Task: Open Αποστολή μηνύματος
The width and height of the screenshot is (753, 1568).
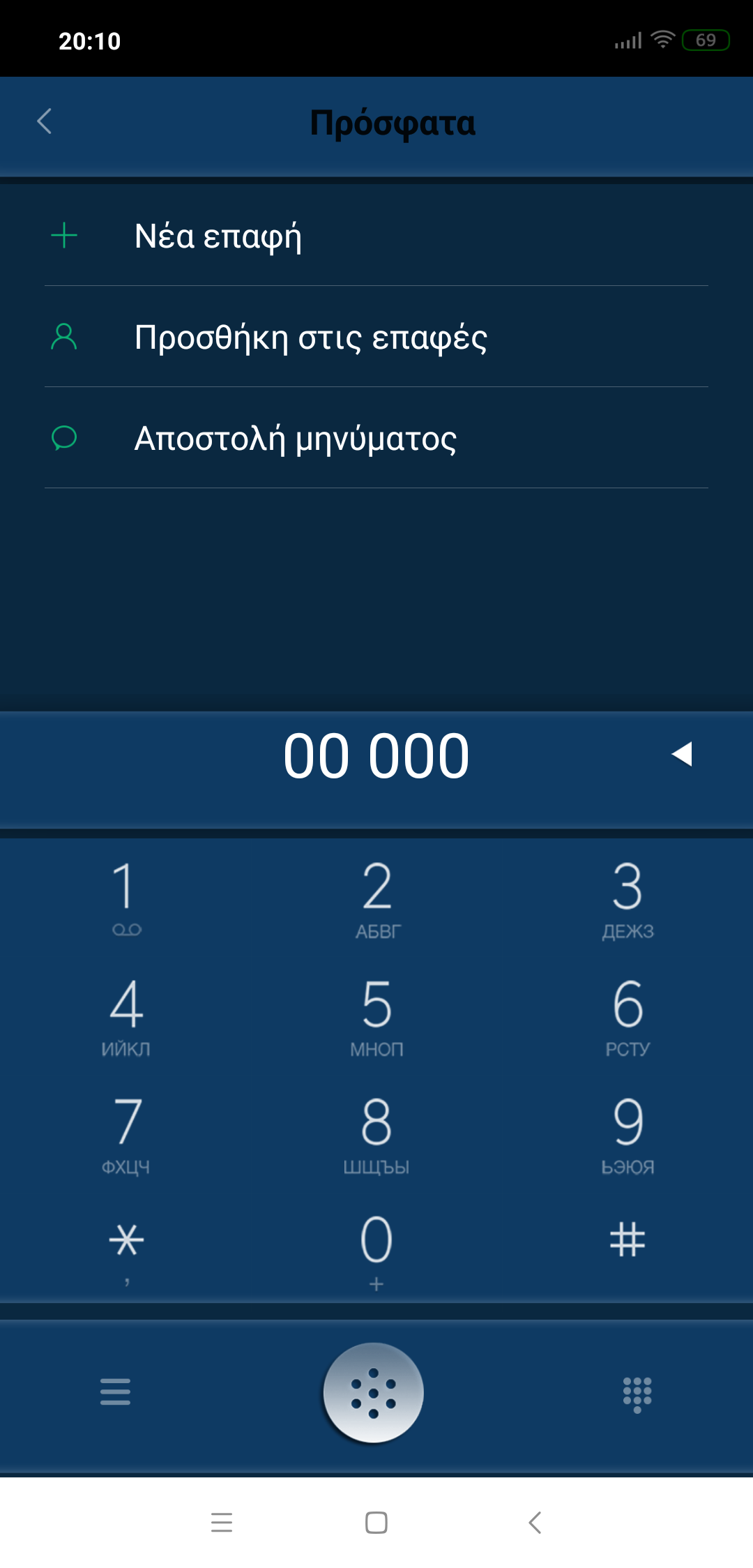Action: click(x=295, y=438)
